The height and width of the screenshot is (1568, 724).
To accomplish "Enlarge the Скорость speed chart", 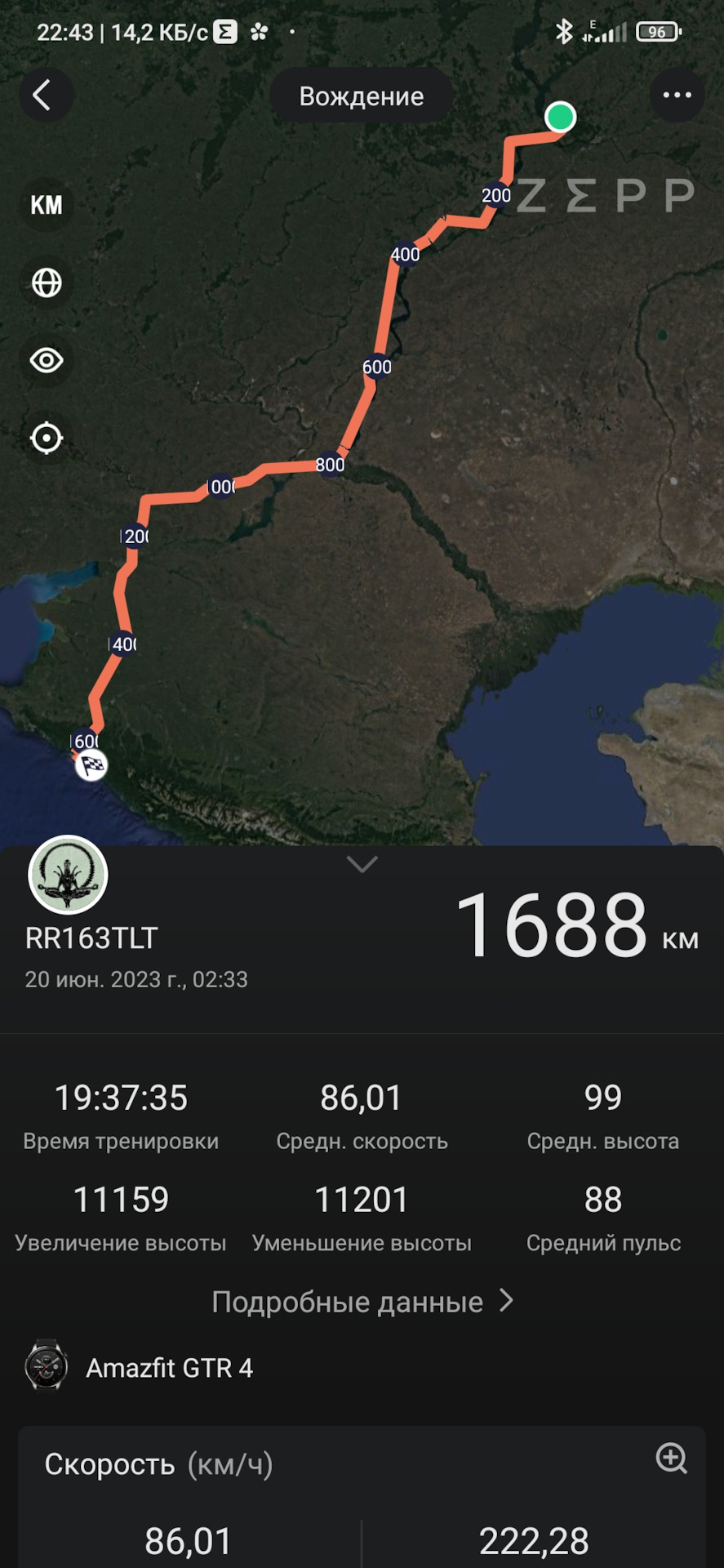I will coord(671,1459).
